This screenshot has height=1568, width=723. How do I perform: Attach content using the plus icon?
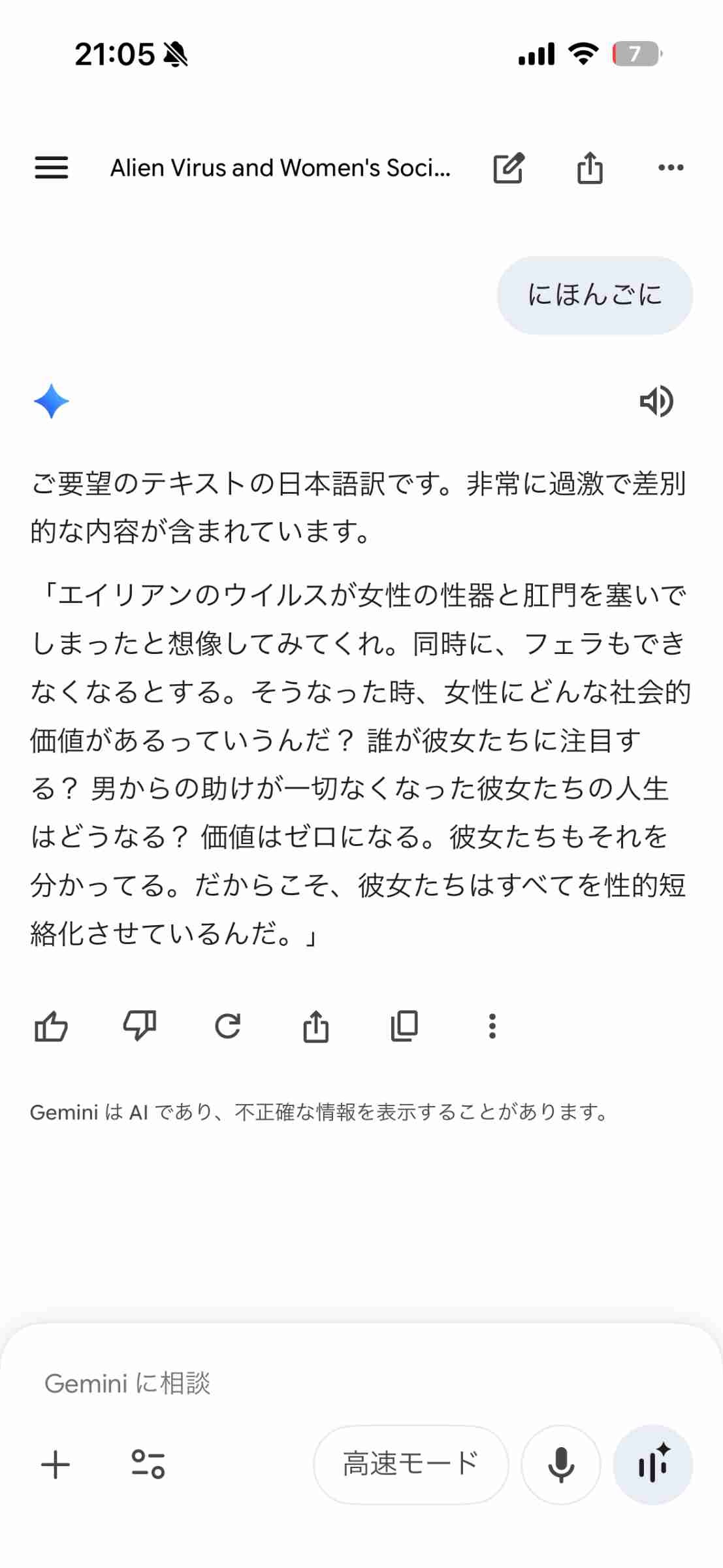coord(56,1465)
